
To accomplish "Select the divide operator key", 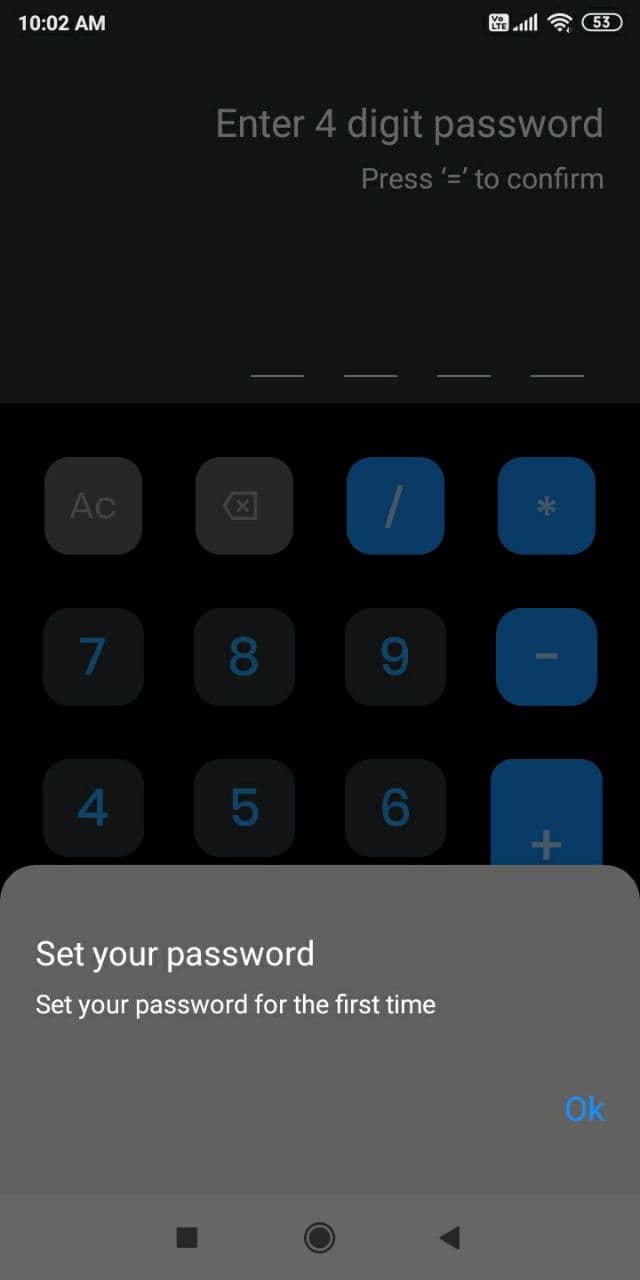I will [395, 506].
